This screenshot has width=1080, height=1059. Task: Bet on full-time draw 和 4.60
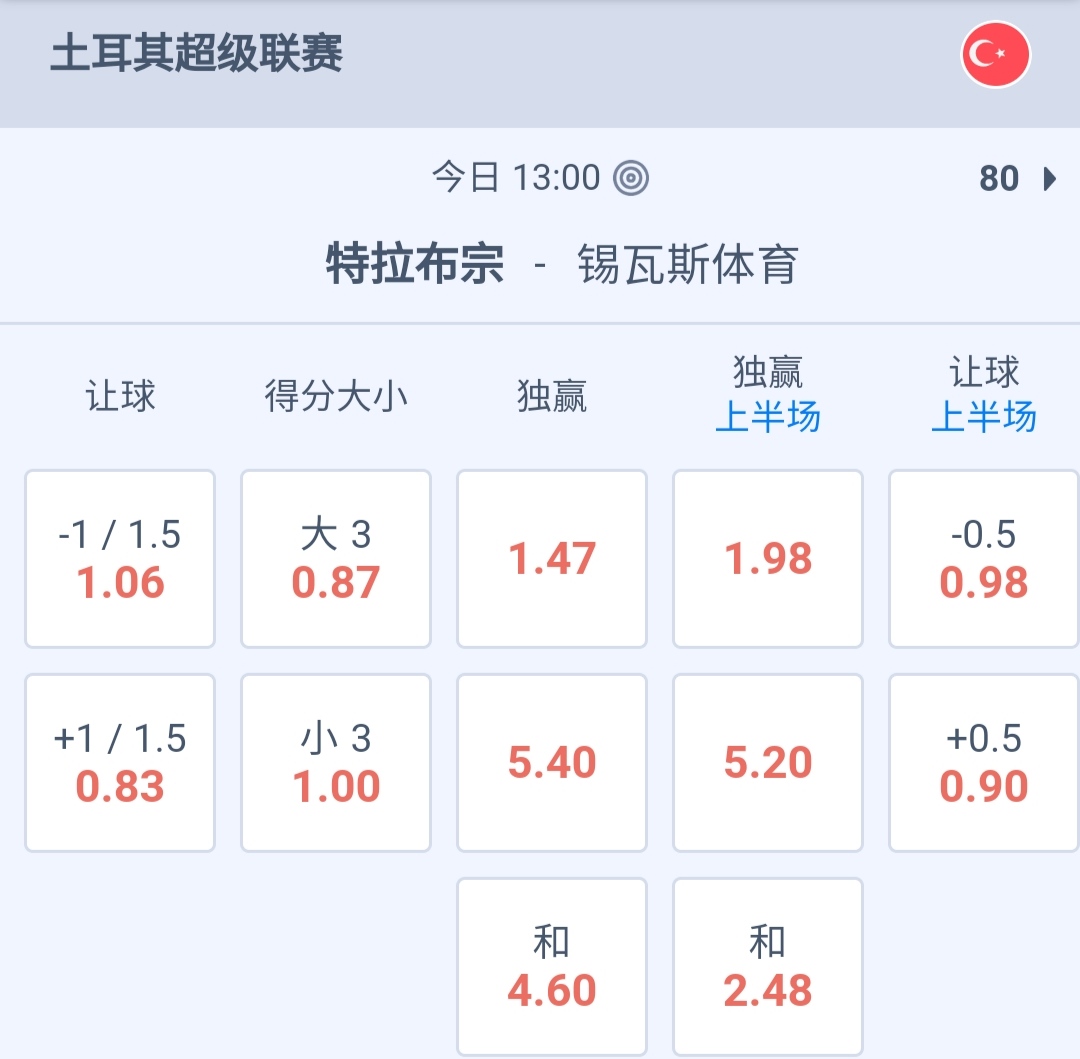coord(552,967)
